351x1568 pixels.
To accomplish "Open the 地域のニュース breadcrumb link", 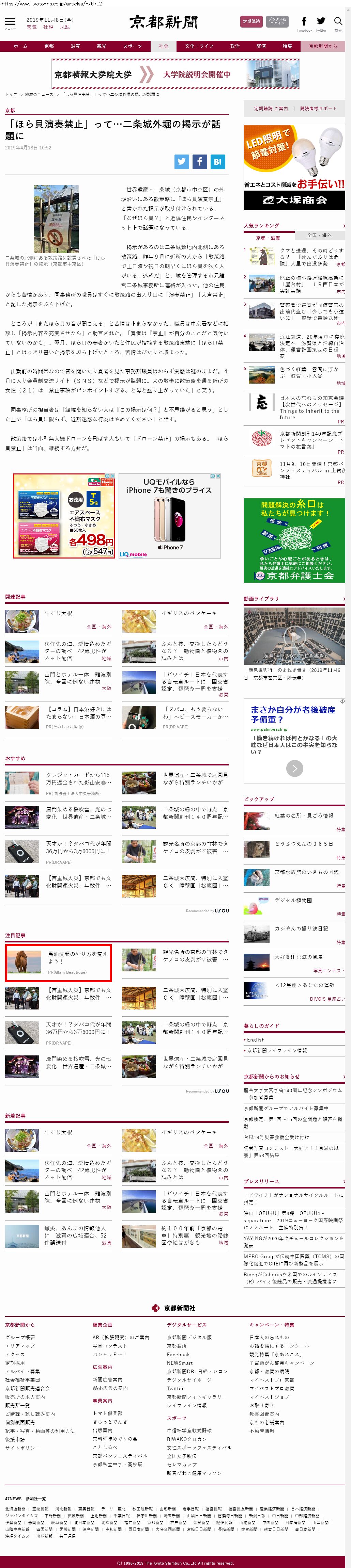I will 39,94.
